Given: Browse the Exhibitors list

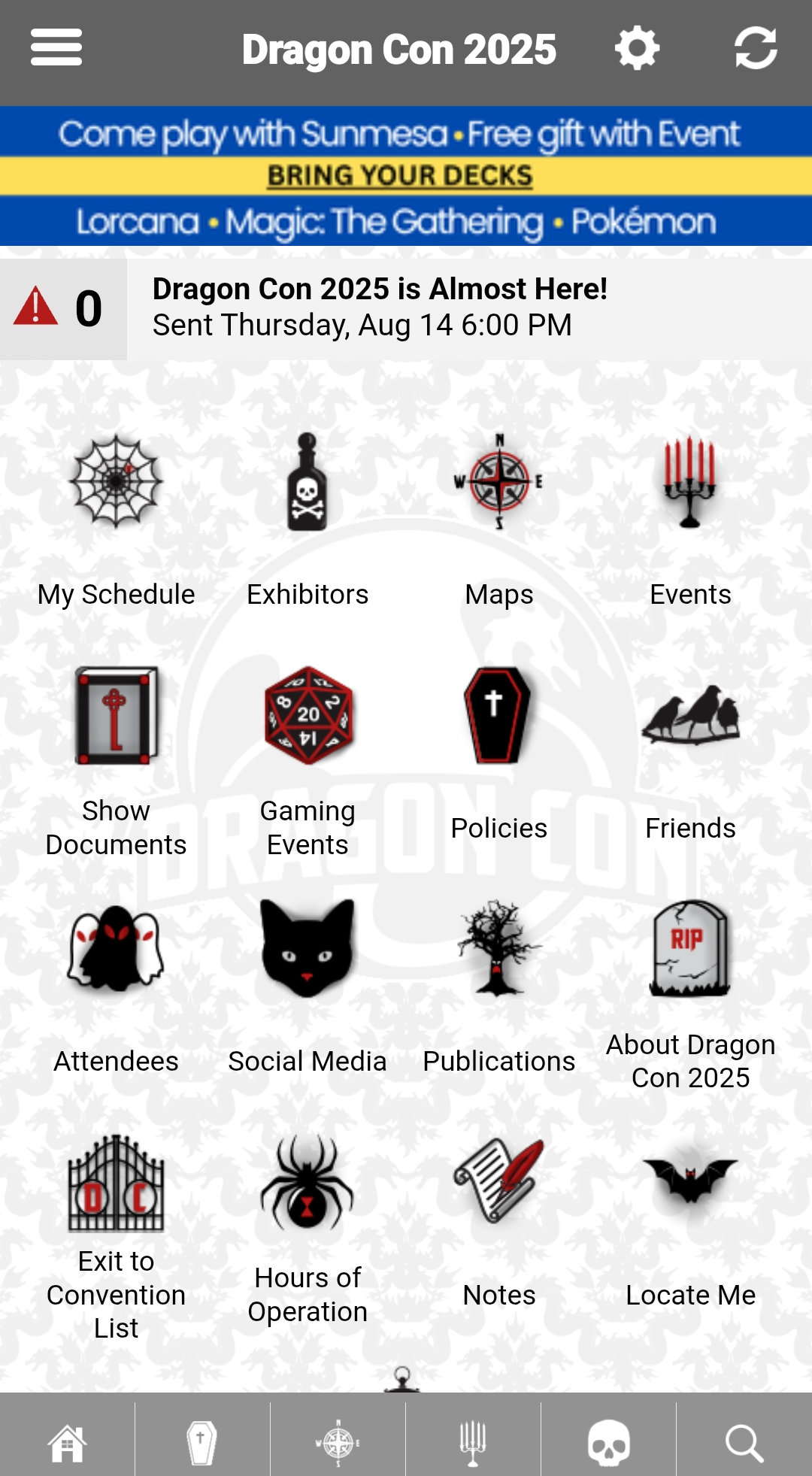Looking at the screenshot, I should pos(308,519).
